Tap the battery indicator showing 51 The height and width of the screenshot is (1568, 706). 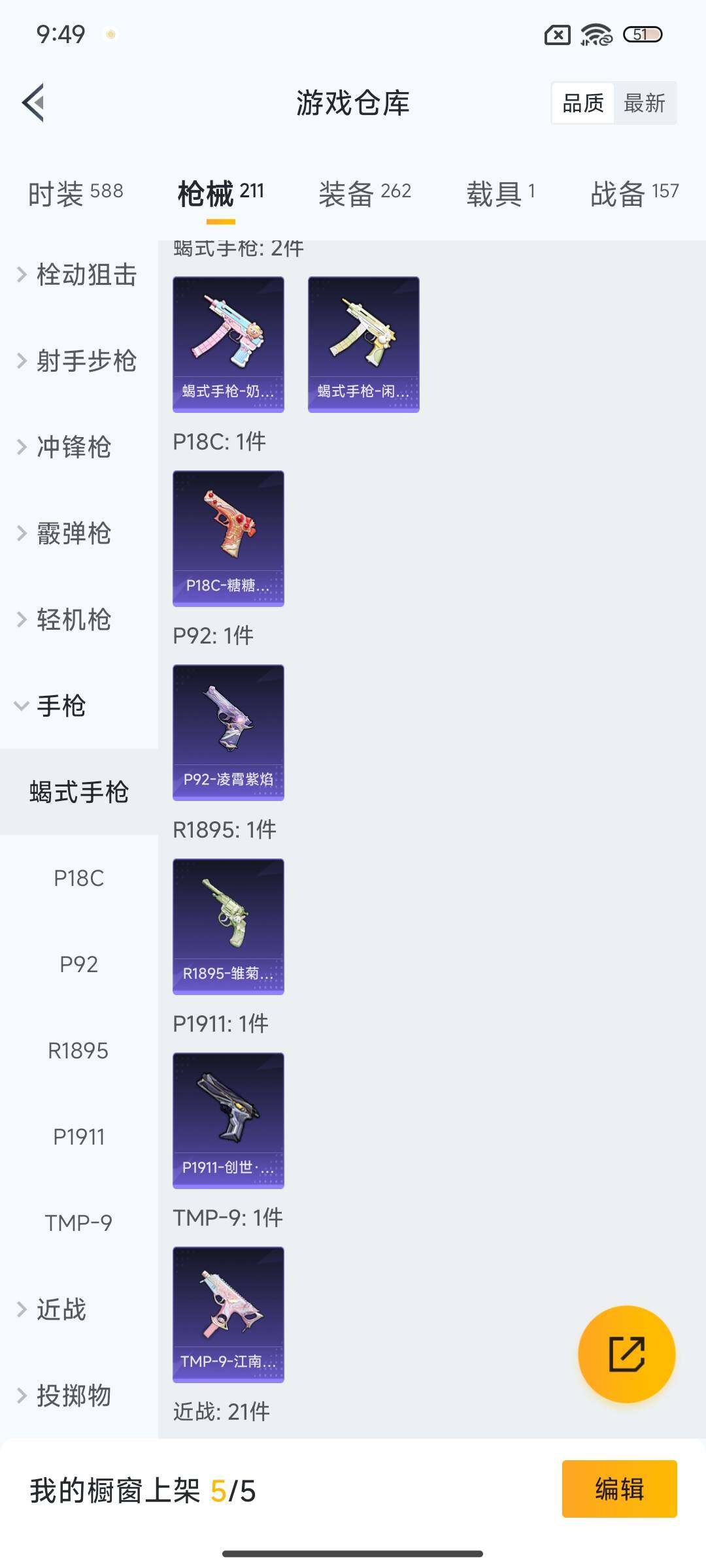coord(643,36)
